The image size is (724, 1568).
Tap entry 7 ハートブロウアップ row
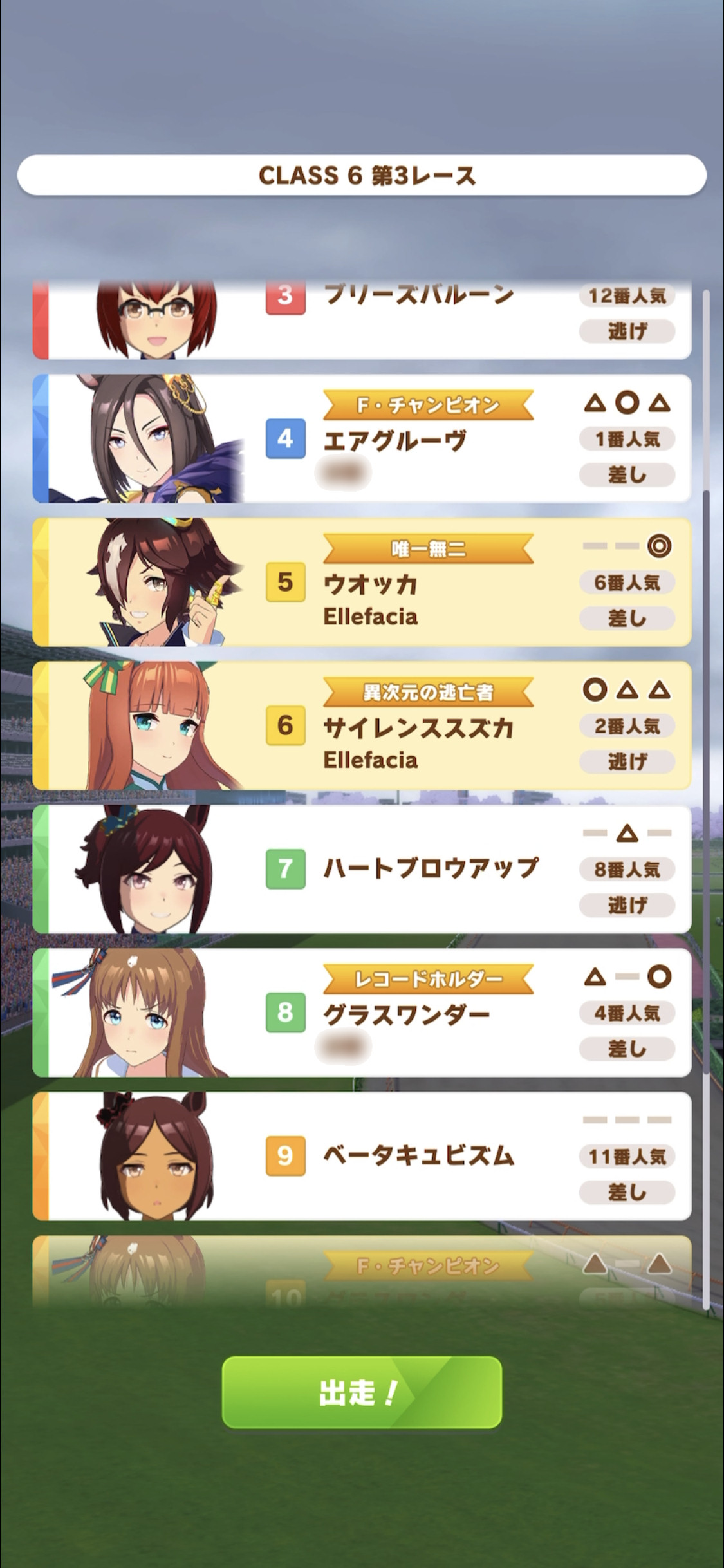point(362,869)
